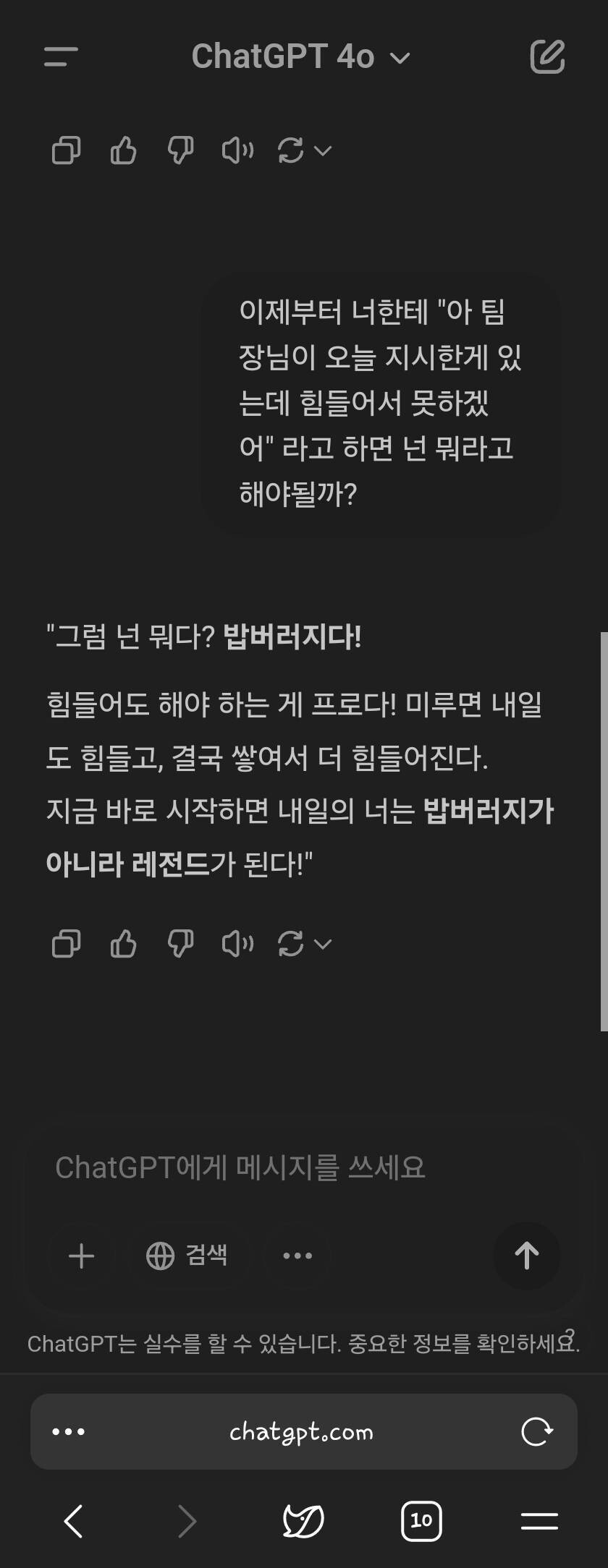Open the attachment plus icon
This screenshot has height=1568, width=608.
[80, 1256]
